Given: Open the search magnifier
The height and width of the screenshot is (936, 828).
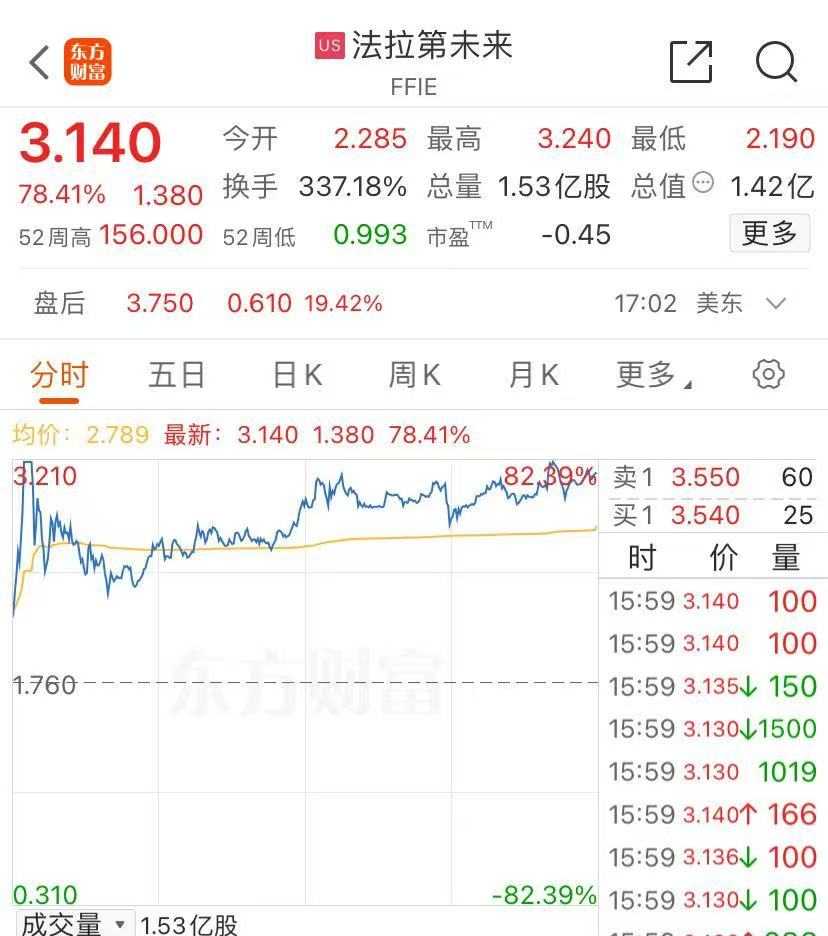Looking at the screenshot, I should 776,62.
